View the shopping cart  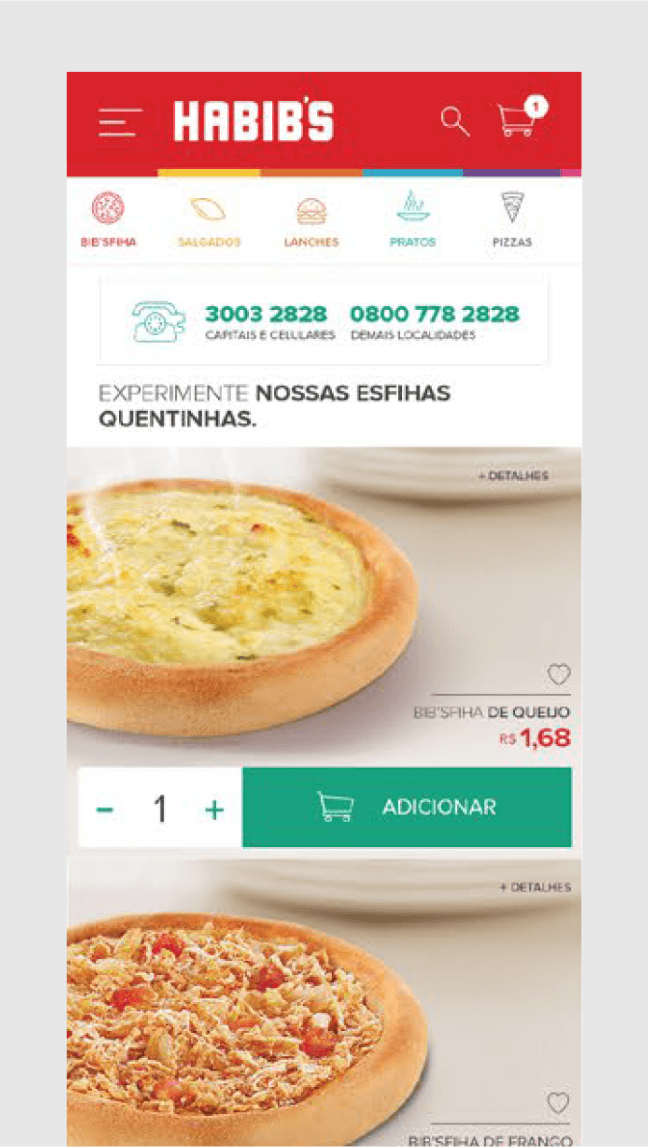pyautogui.click(x=518, y=120)
